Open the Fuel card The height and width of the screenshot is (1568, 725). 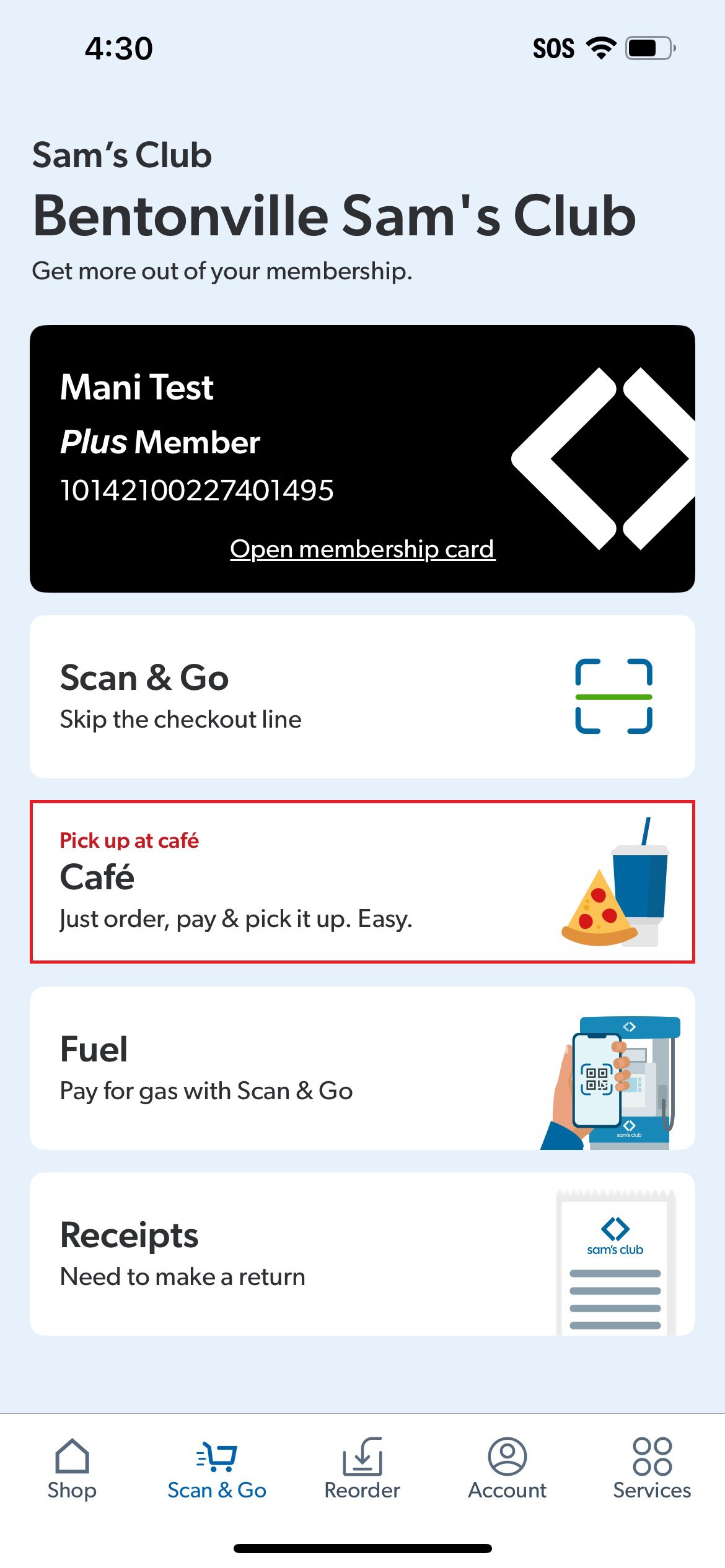[362, 1068]
